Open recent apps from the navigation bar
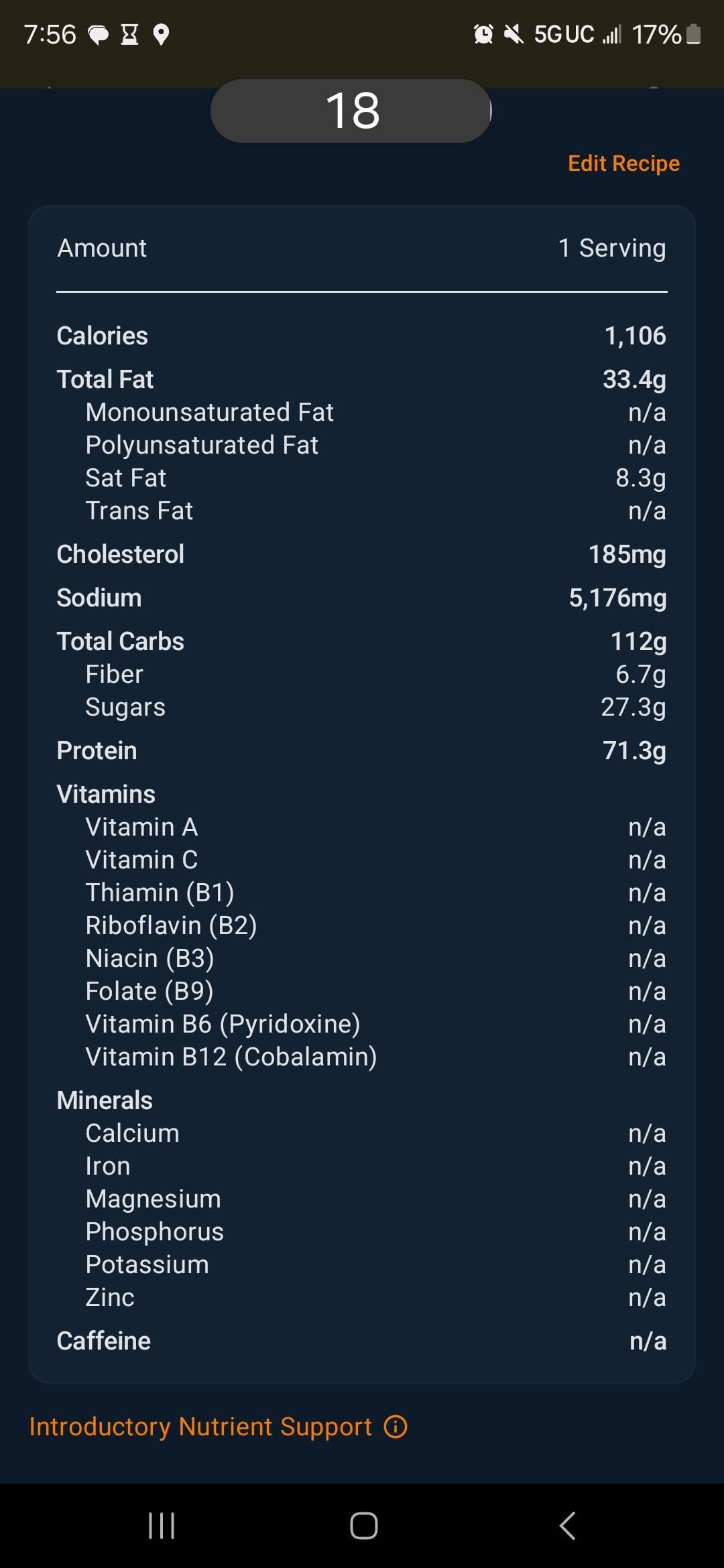Viewport: 724px width, 1568px height. [162, 1526]
